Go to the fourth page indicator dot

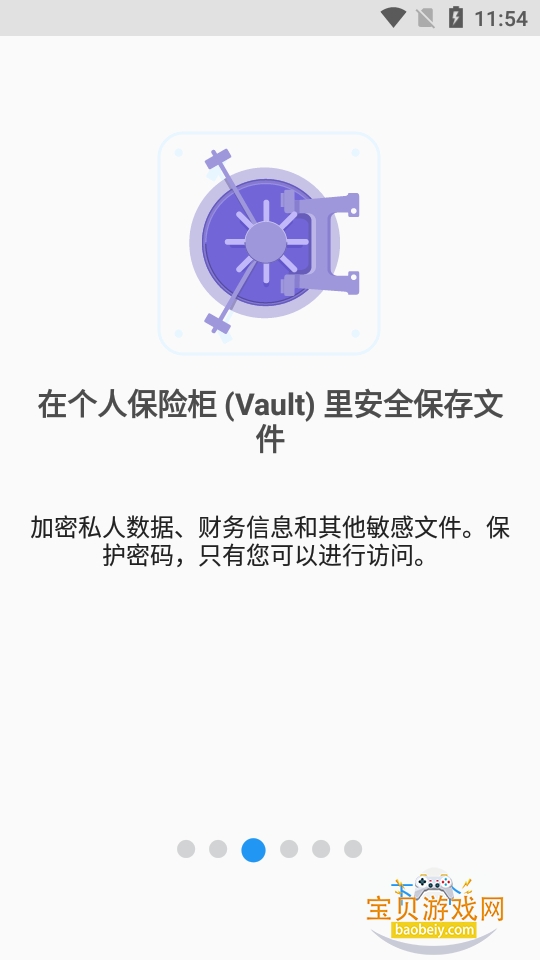(x=289, y=849)
